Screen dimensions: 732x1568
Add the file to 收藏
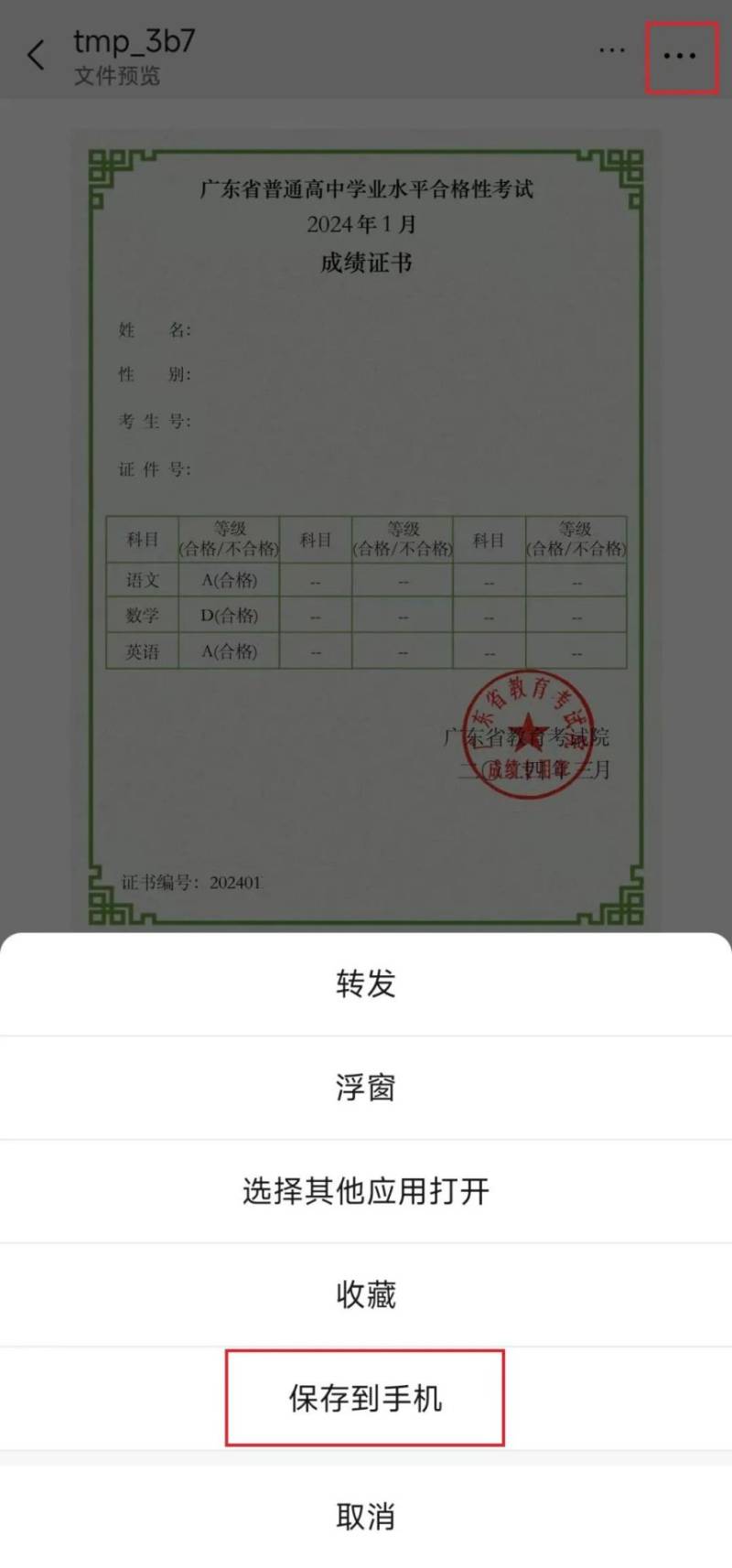pos(366,1294)
